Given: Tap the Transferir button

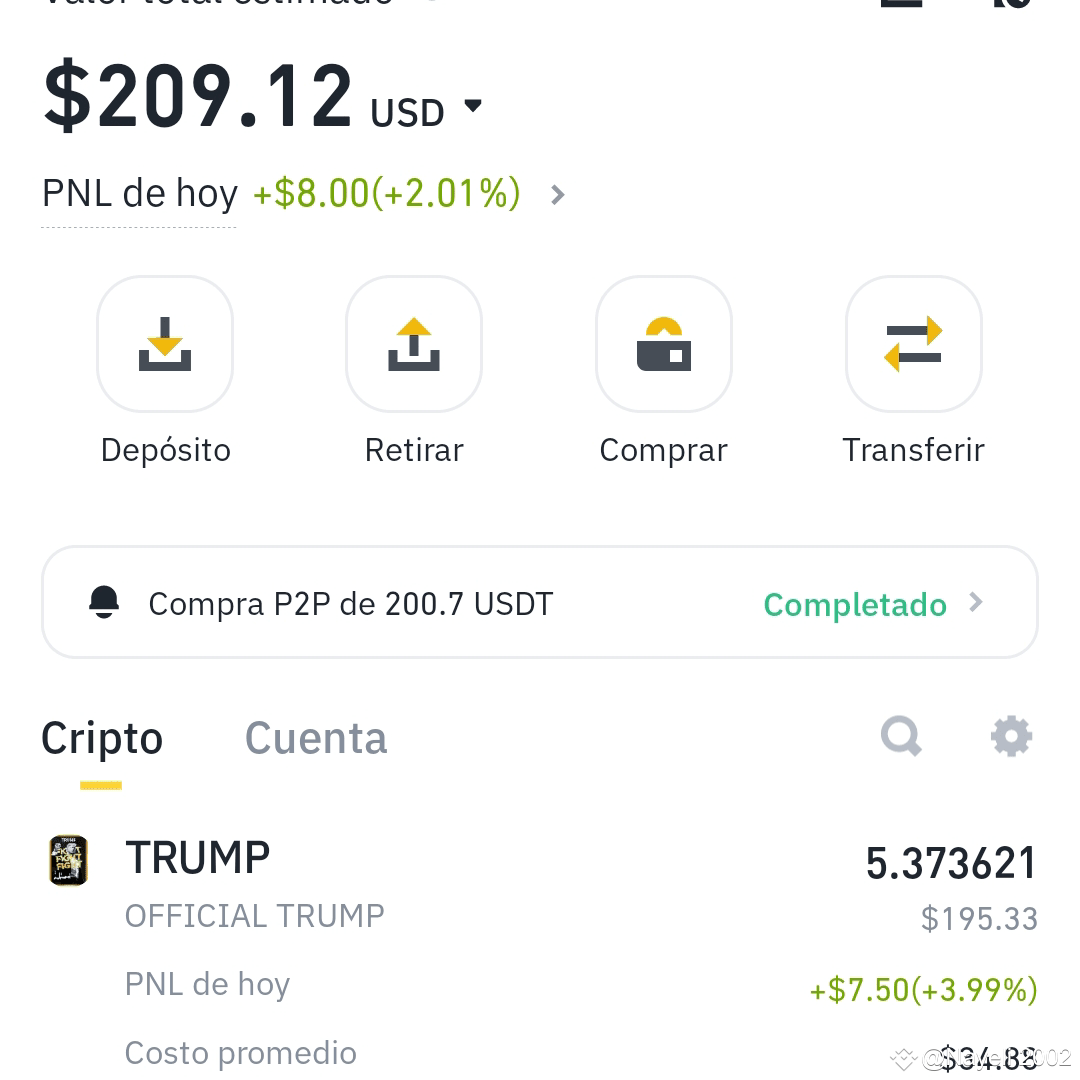Looking at the screenshot, I should click(913, 344).
